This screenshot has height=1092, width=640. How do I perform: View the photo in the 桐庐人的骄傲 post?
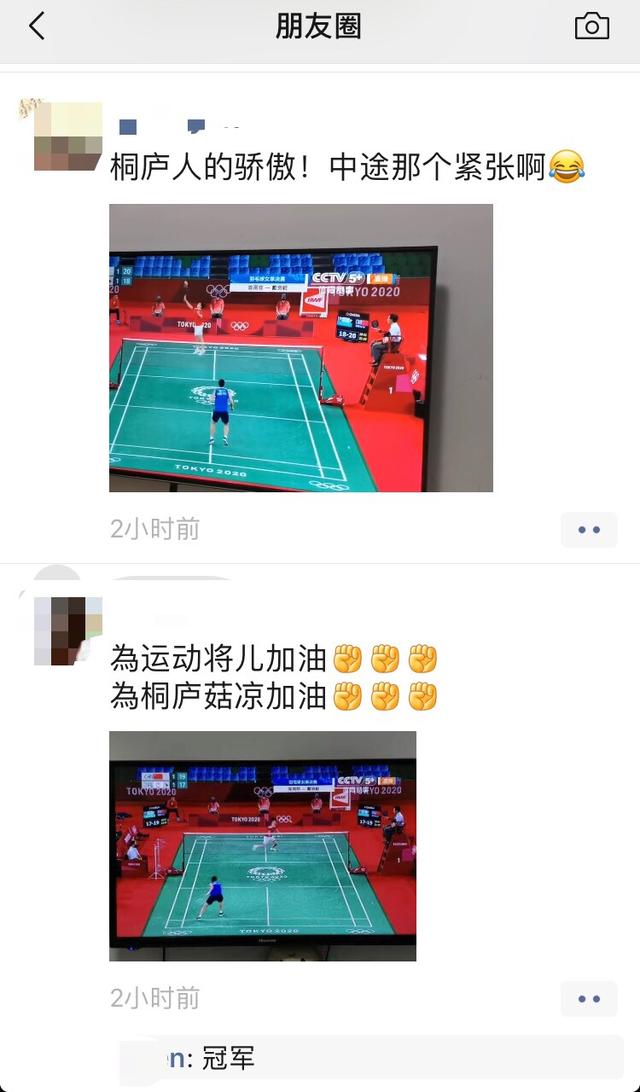[300, 347]
